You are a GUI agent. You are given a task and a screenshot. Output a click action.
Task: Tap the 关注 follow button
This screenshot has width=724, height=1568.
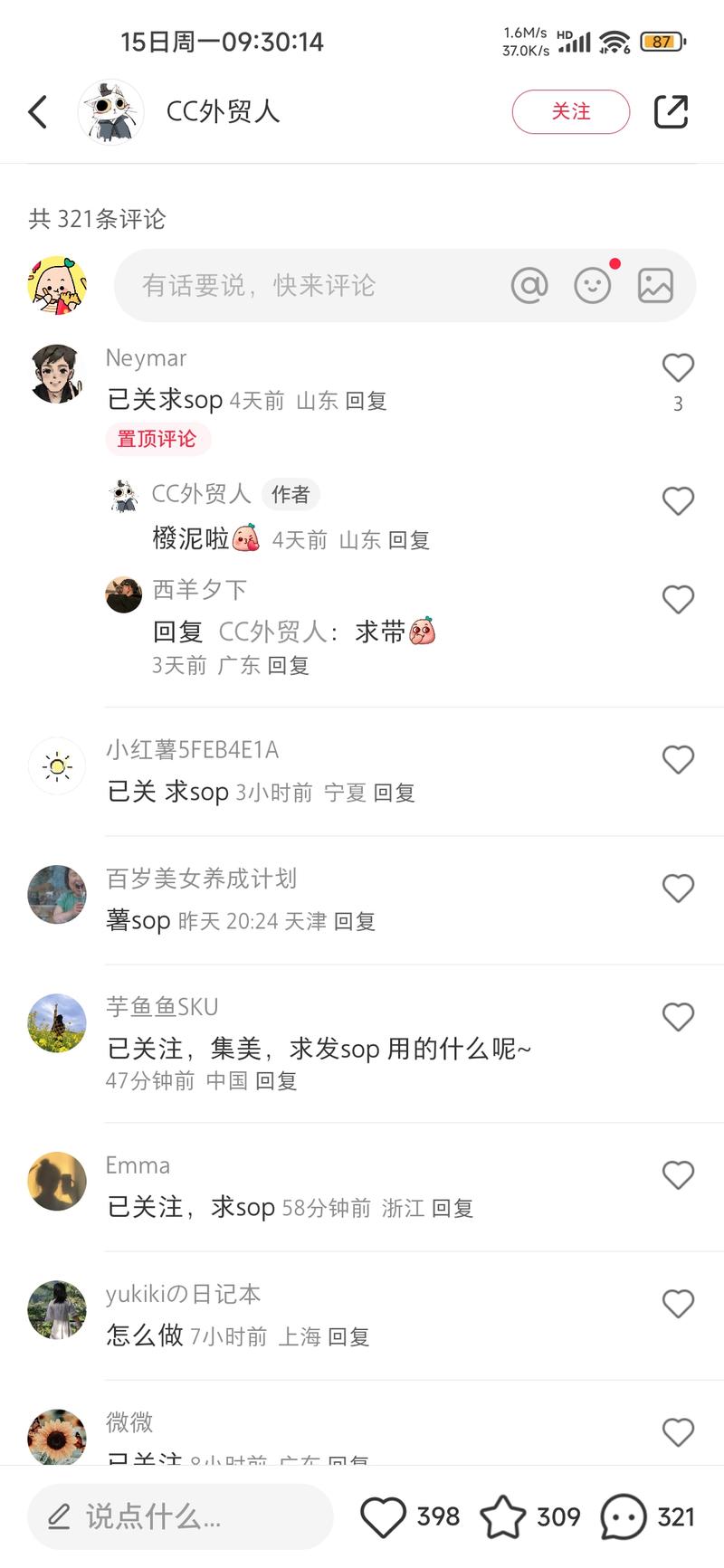pos(570,110)
